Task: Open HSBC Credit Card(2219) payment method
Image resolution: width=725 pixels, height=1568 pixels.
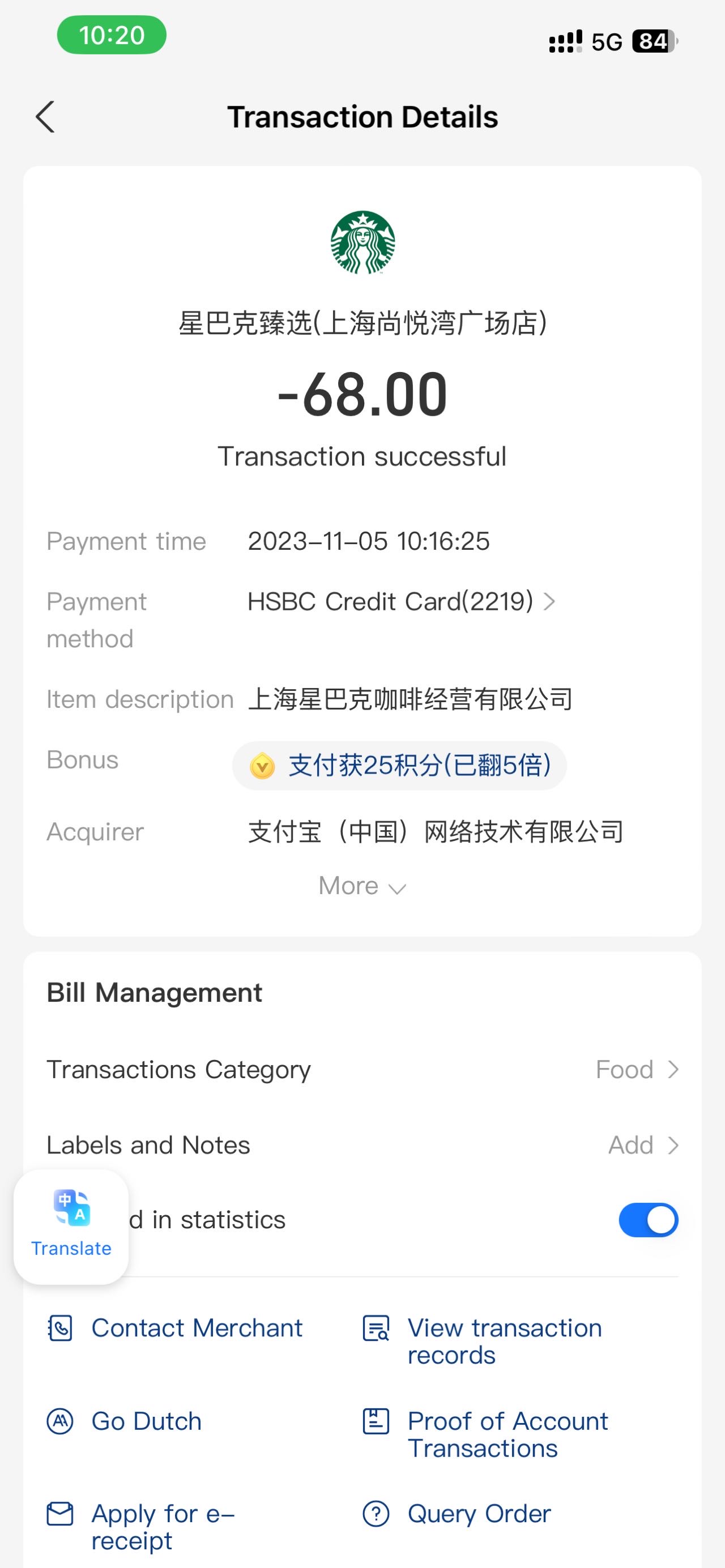Action: [401, 602]
